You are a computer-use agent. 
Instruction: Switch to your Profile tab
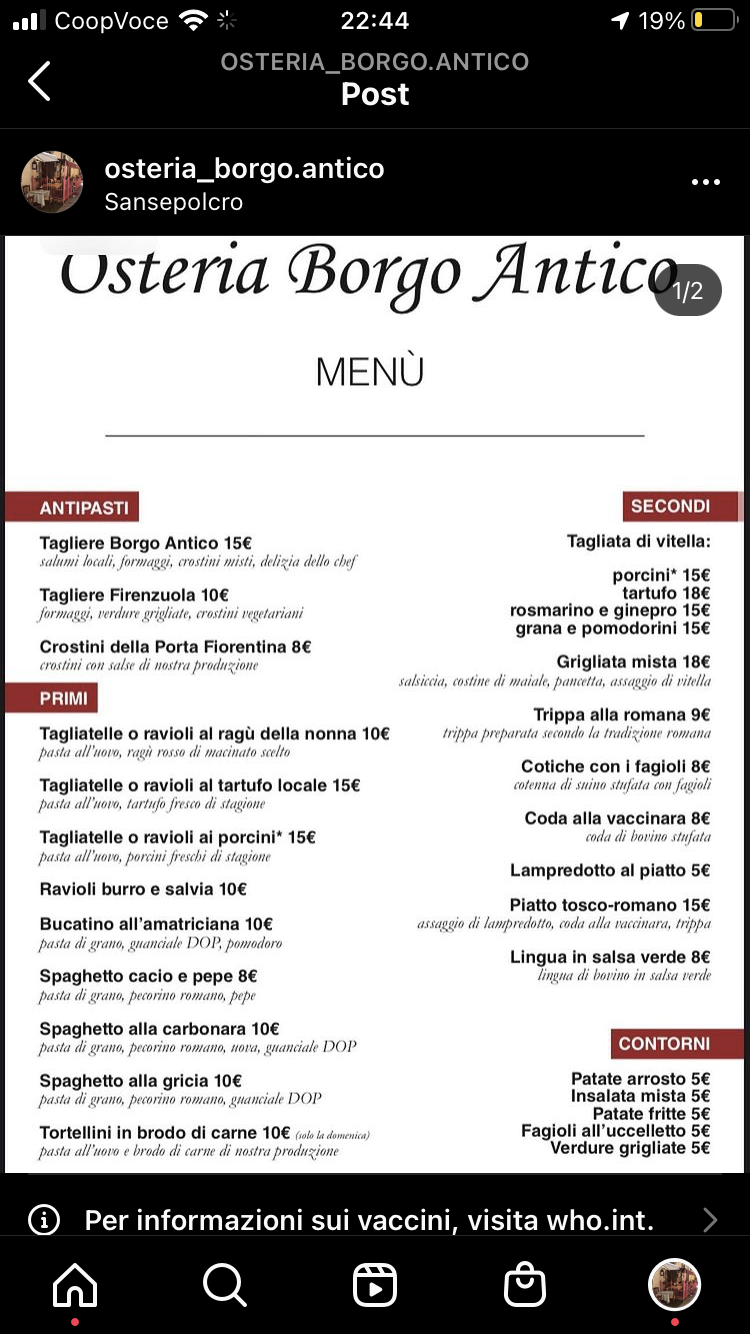(x=674, y=1285)
